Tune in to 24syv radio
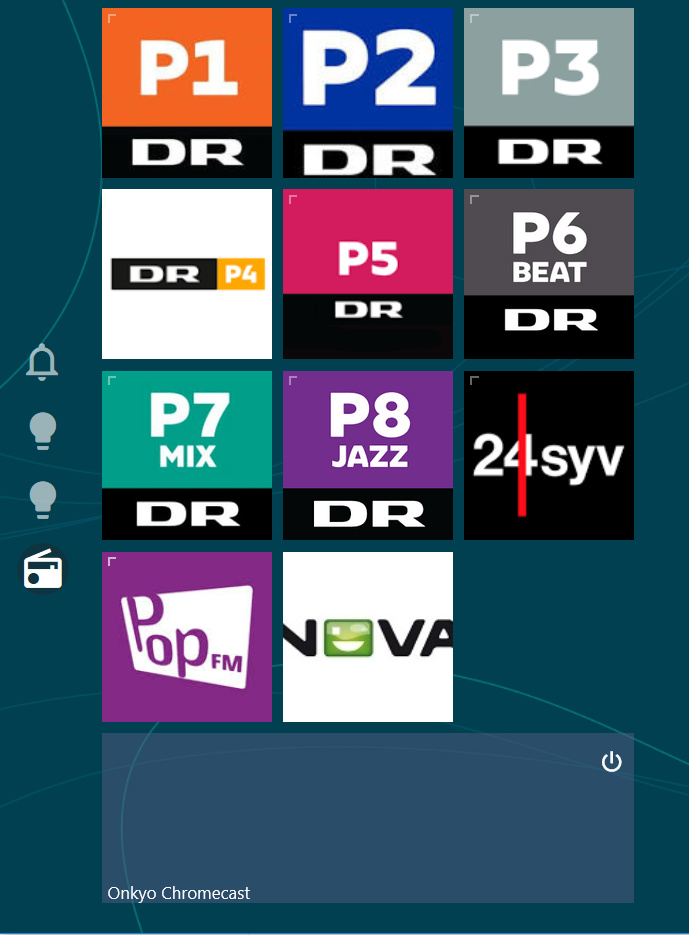This screenshot has height=935, width=689. (x=549, y=455)
